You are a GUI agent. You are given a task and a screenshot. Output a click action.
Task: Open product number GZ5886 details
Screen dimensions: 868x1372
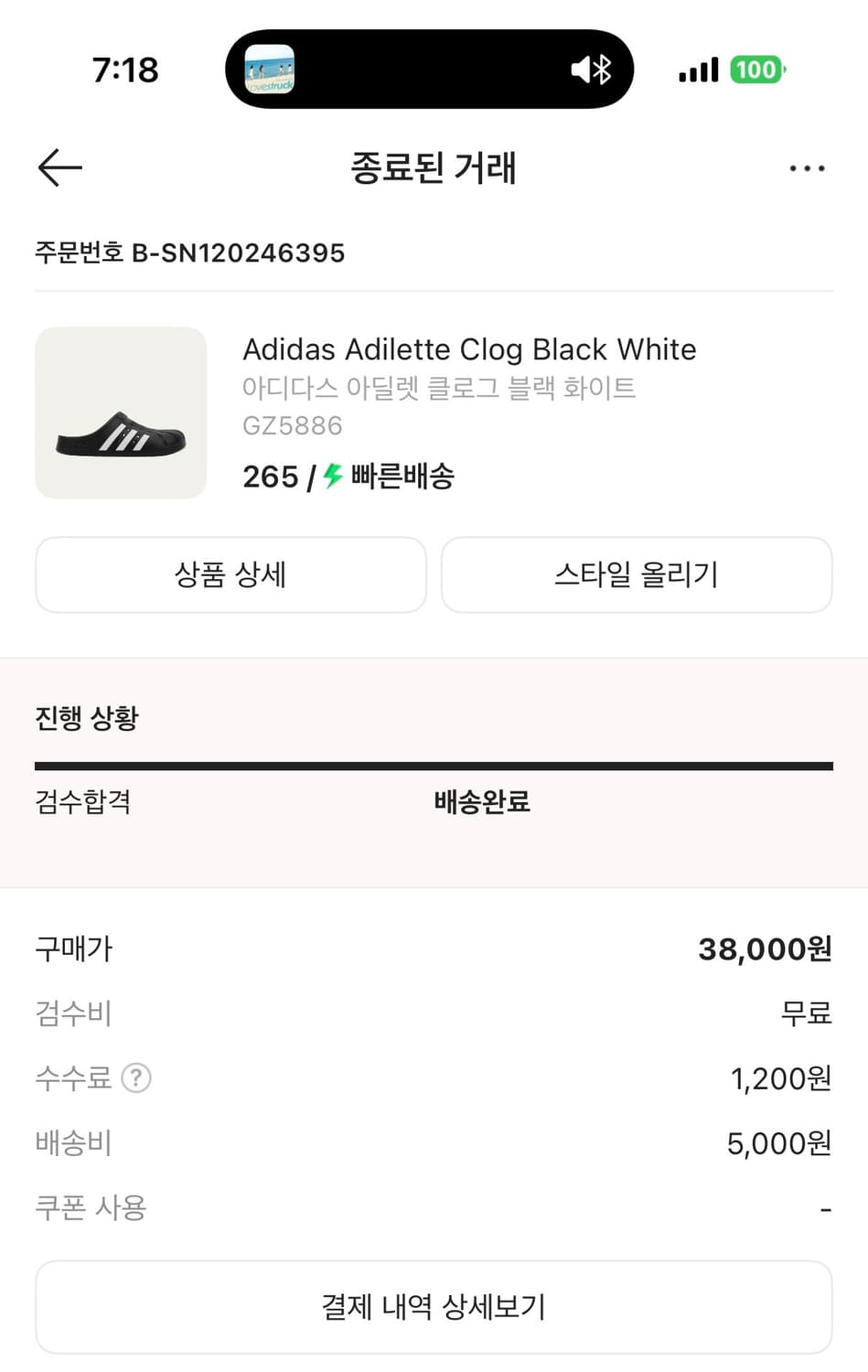[x=292, y=424]
